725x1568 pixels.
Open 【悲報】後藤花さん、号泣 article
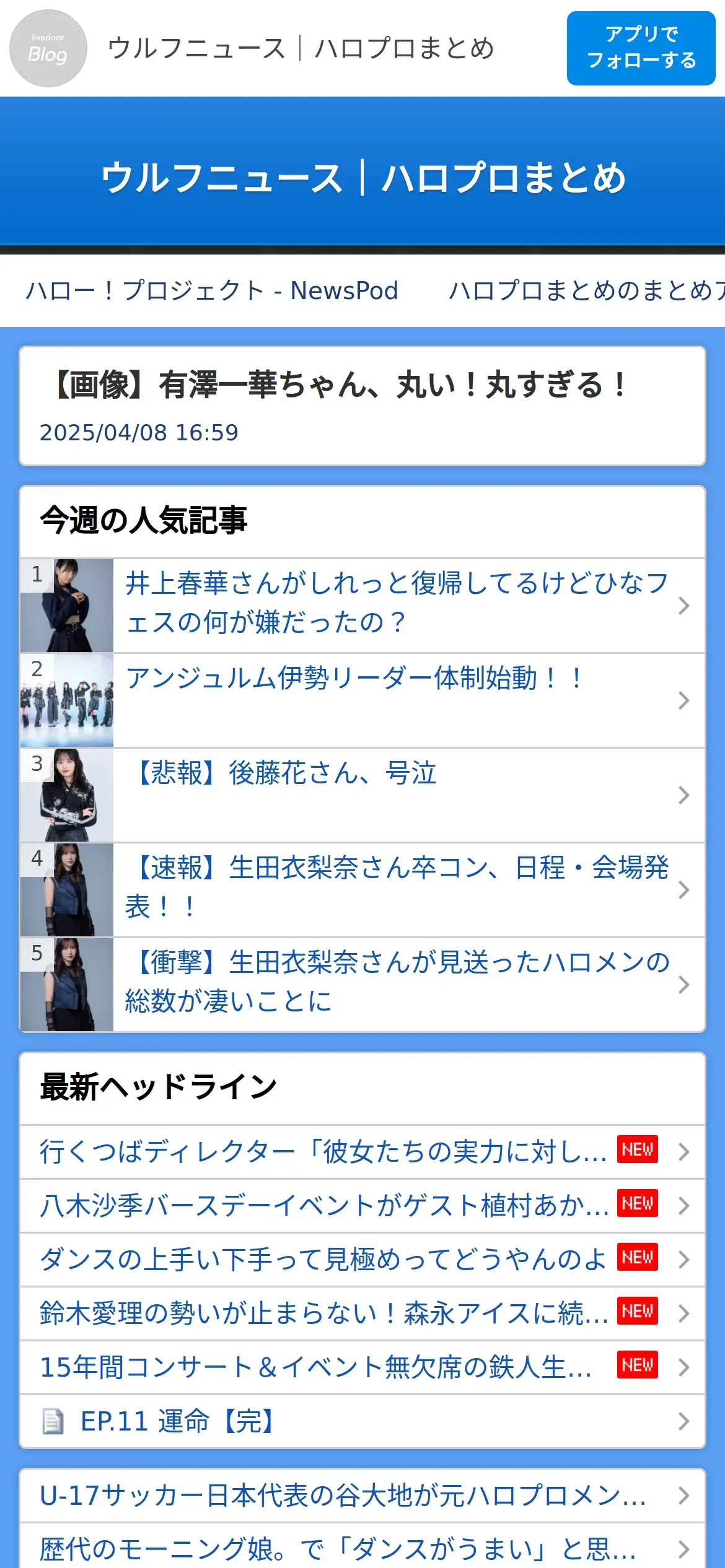point(397,794)
